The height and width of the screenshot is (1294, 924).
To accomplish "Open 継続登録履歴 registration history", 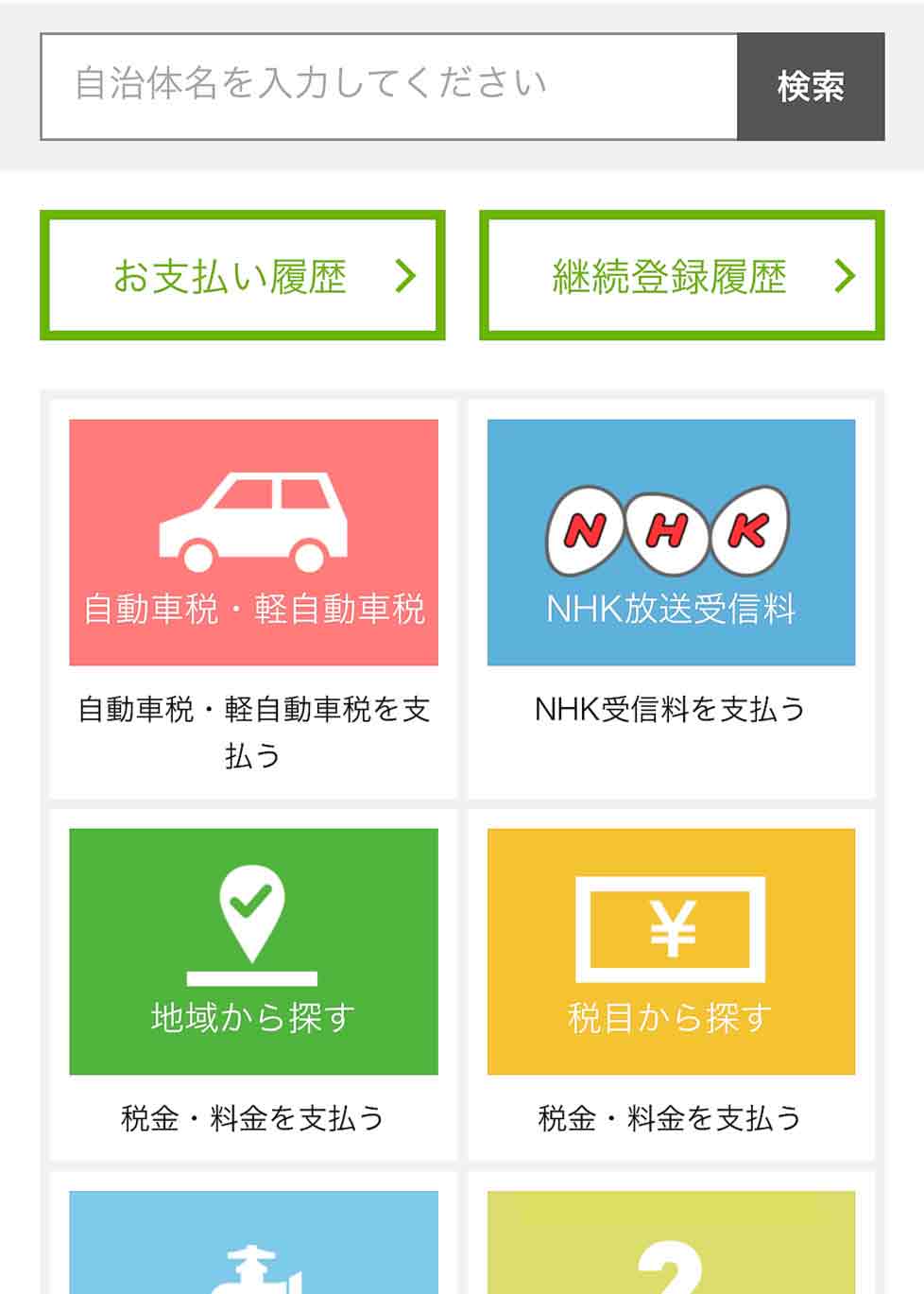I will click(681, 276).
